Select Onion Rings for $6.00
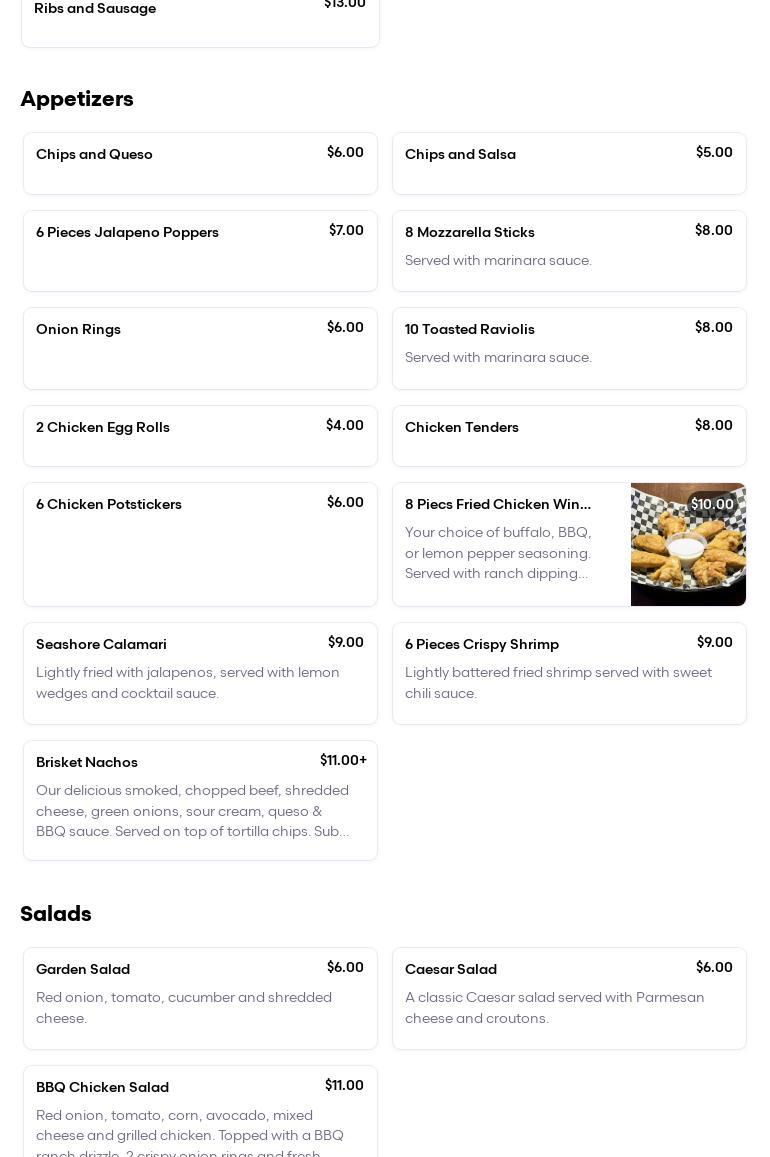This screenshot has width=770, height=1157. [200, 348]
